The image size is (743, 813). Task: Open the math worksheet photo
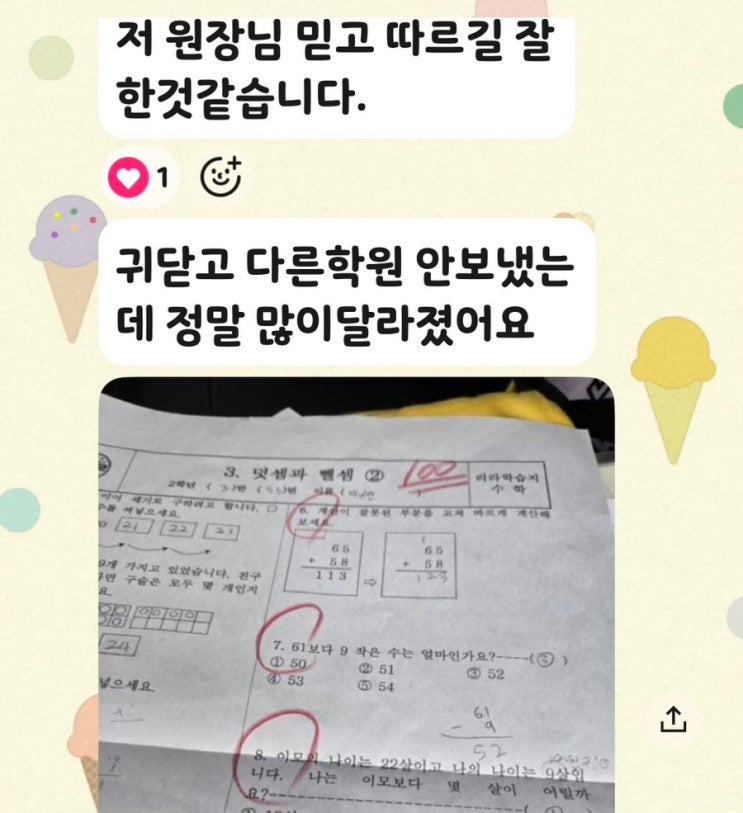pos(355,595)
